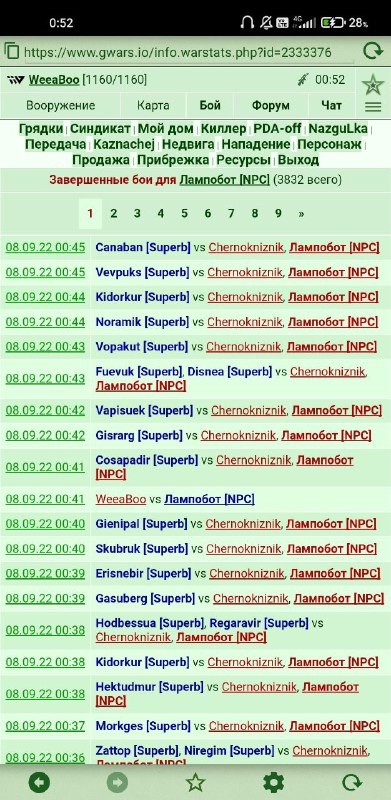Open browser settings gear
Image resolution: width=391 pixels, height=800 pixels.
[273, 782]
